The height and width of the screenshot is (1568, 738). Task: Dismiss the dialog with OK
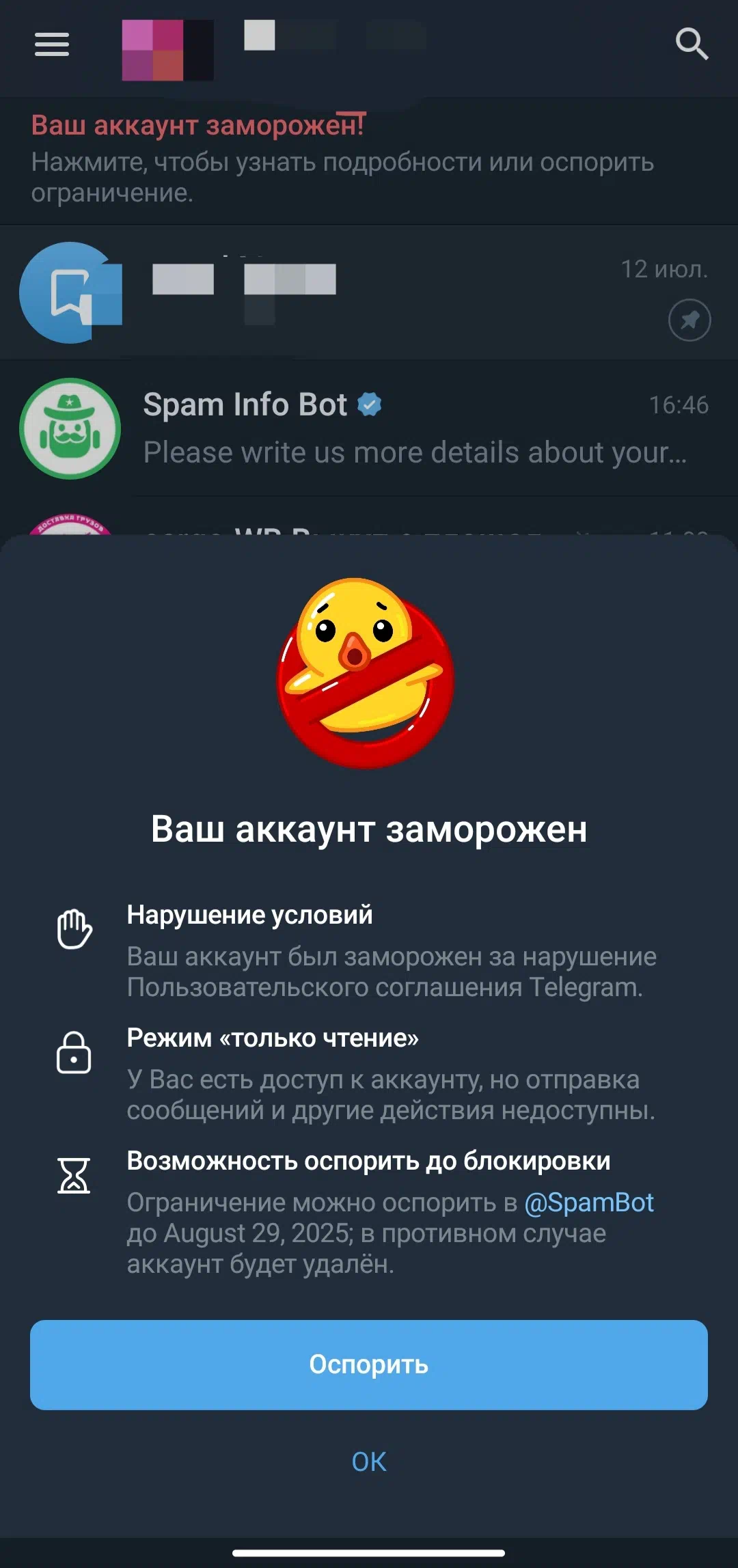pos(369,1461)
